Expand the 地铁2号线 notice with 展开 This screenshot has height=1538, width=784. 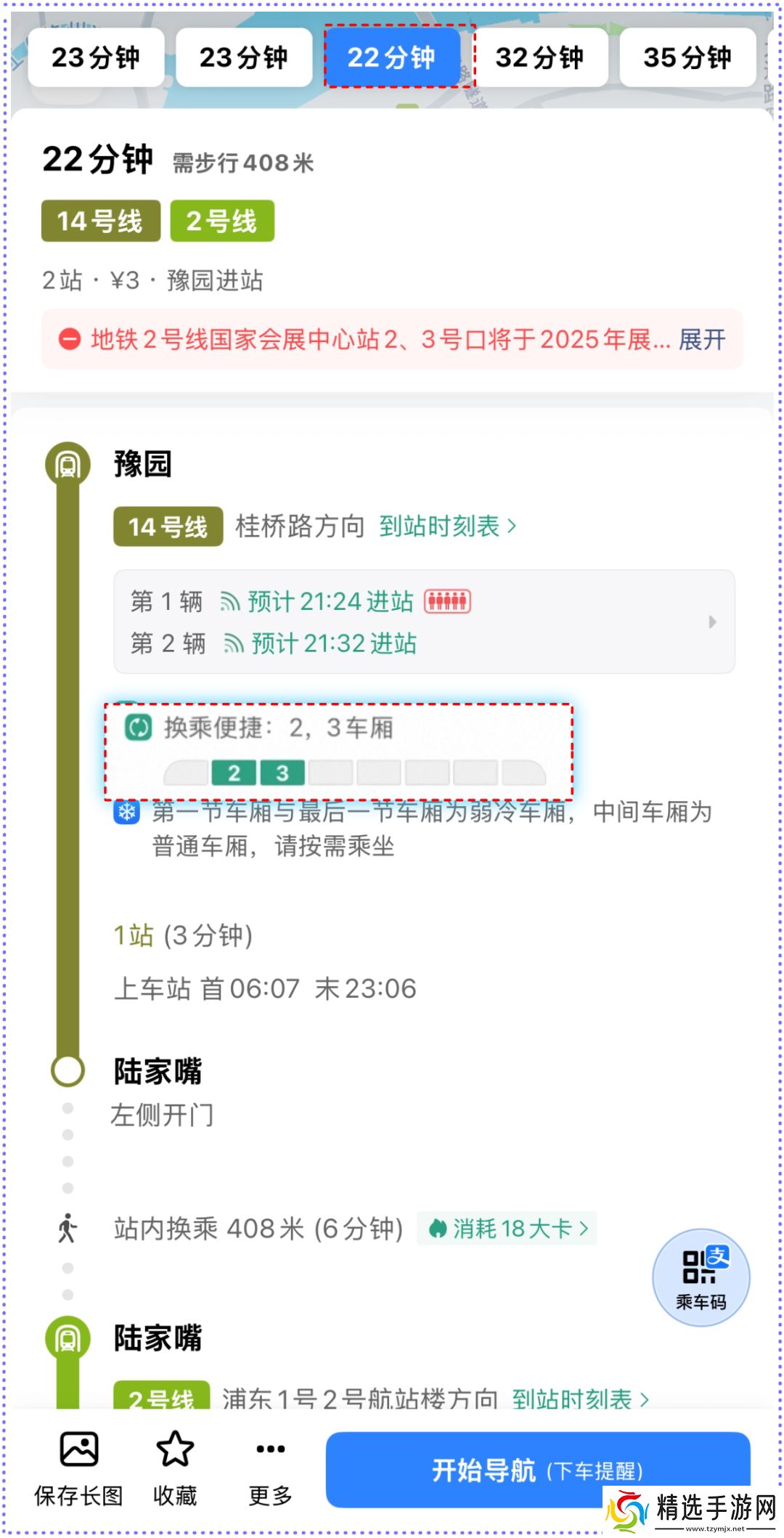click(702, 339)
